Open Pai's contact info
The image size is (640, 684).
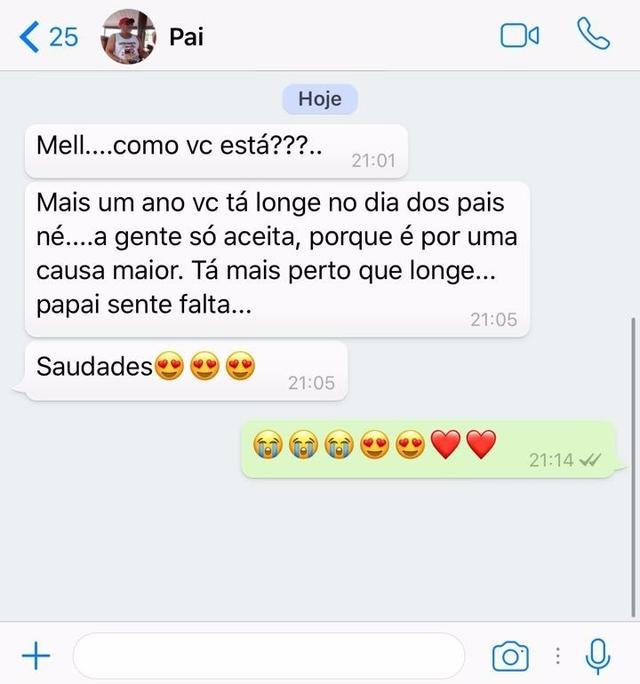(186, 37)
